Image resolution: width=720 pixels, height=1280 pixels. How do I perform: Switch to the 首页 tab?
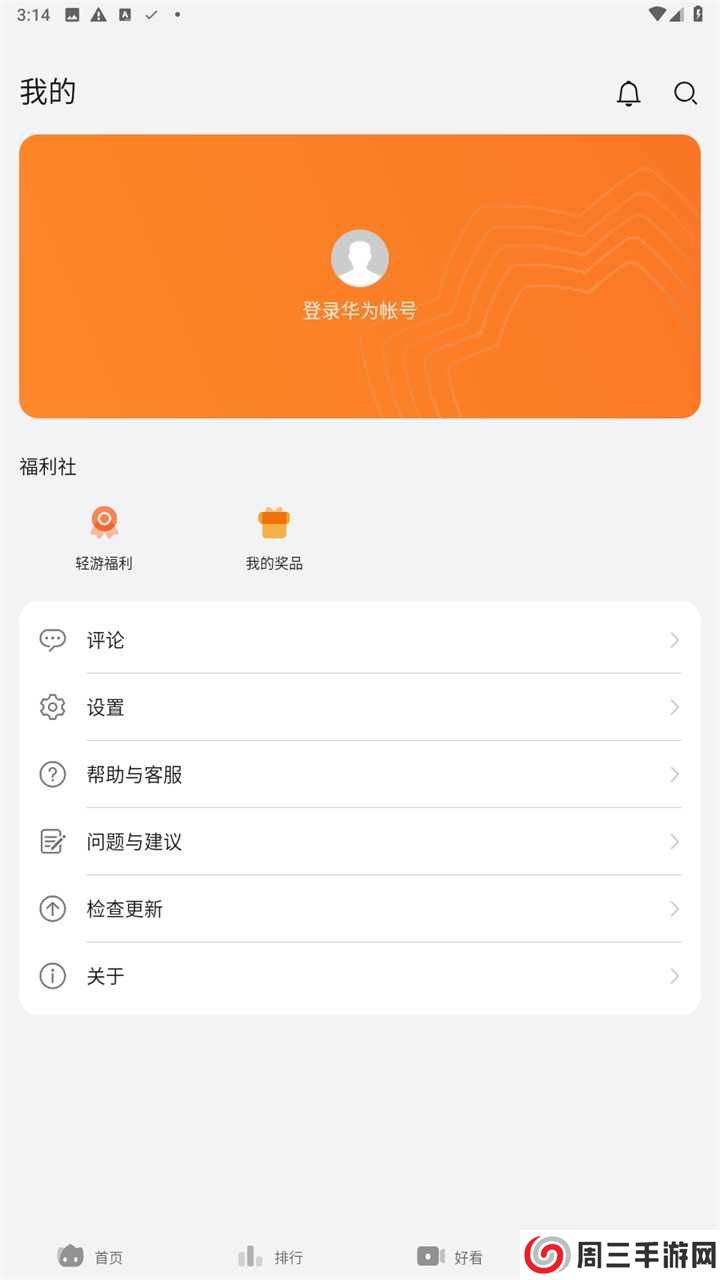tap(91, 1256)
